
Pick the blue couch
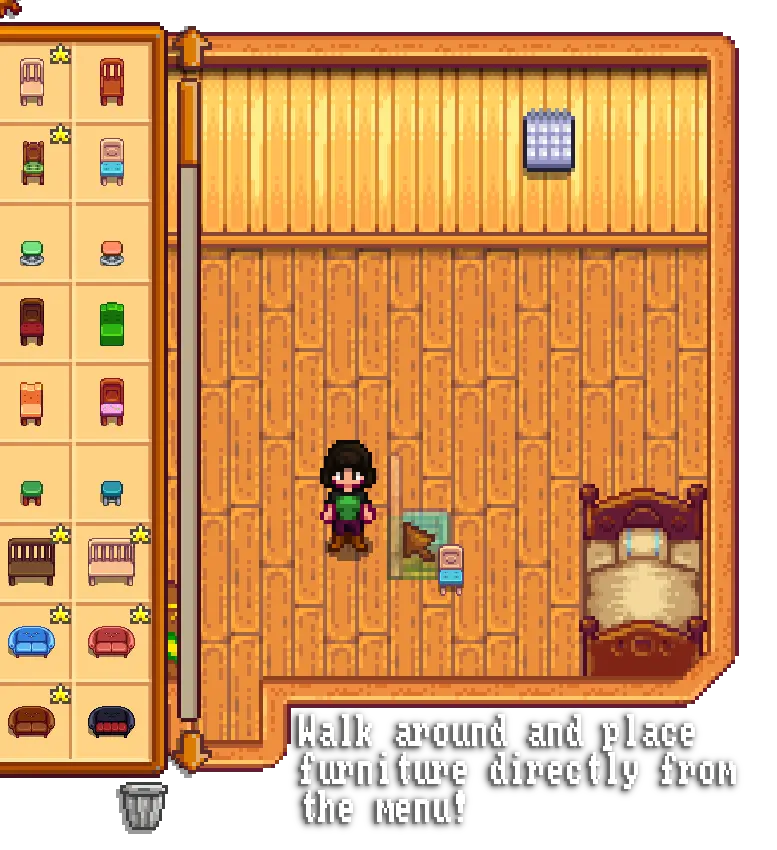pyautogui.click(x=31, y=640)
